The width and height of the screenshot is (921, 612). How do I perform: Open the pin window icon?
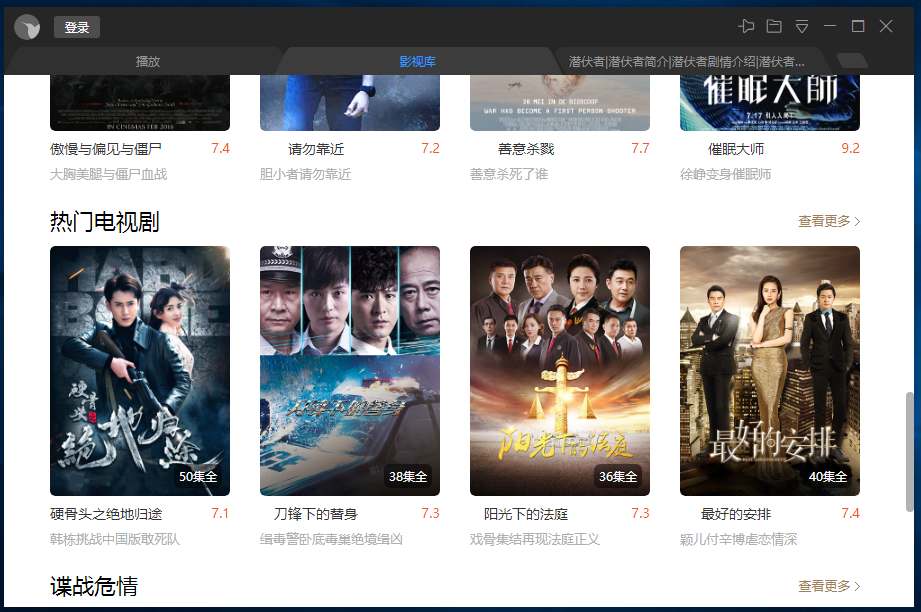[x=746, y=26]
